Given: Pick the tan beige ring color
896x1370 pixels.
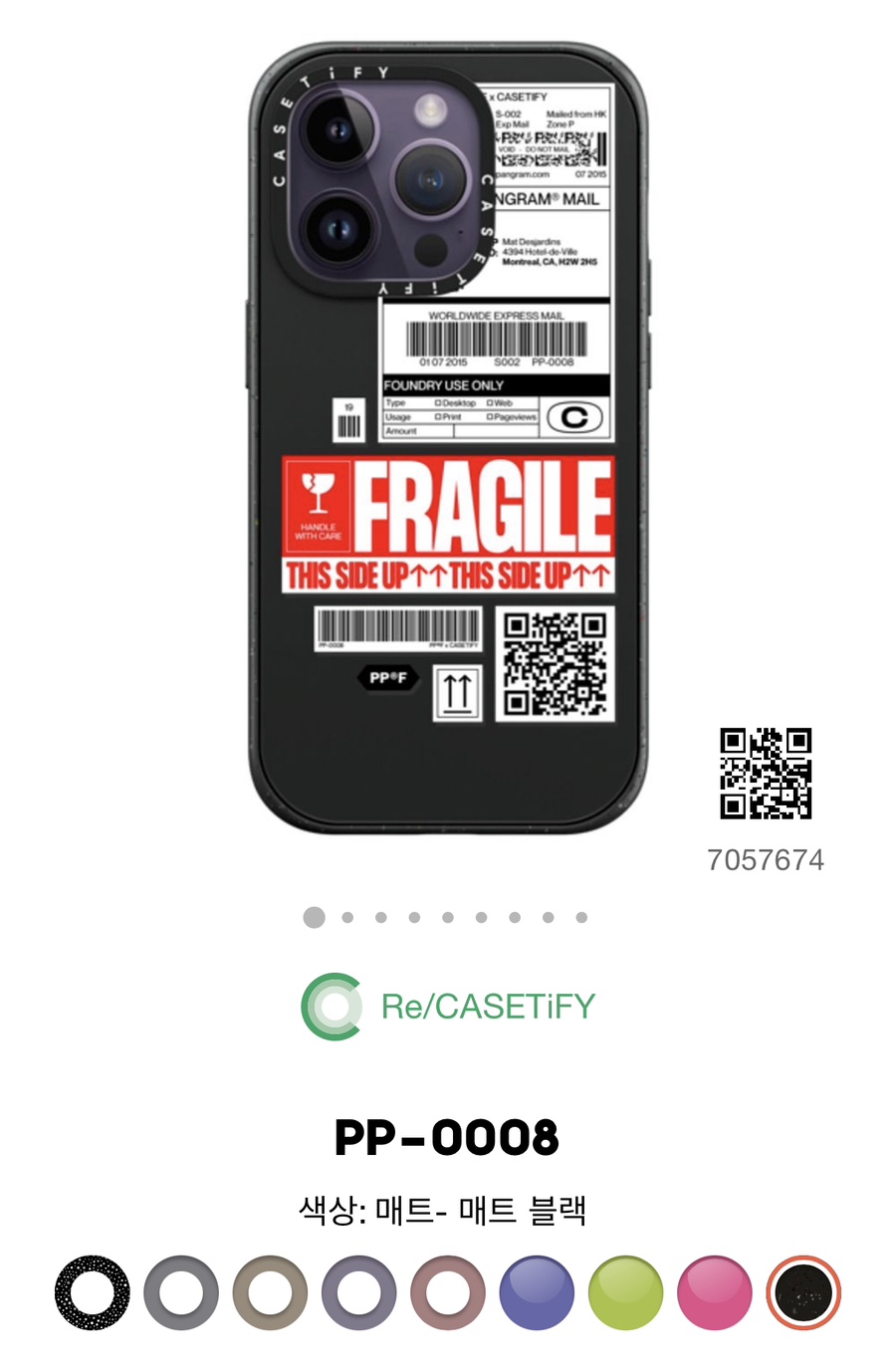Looking at the screenshot, I should [270, 1292].
